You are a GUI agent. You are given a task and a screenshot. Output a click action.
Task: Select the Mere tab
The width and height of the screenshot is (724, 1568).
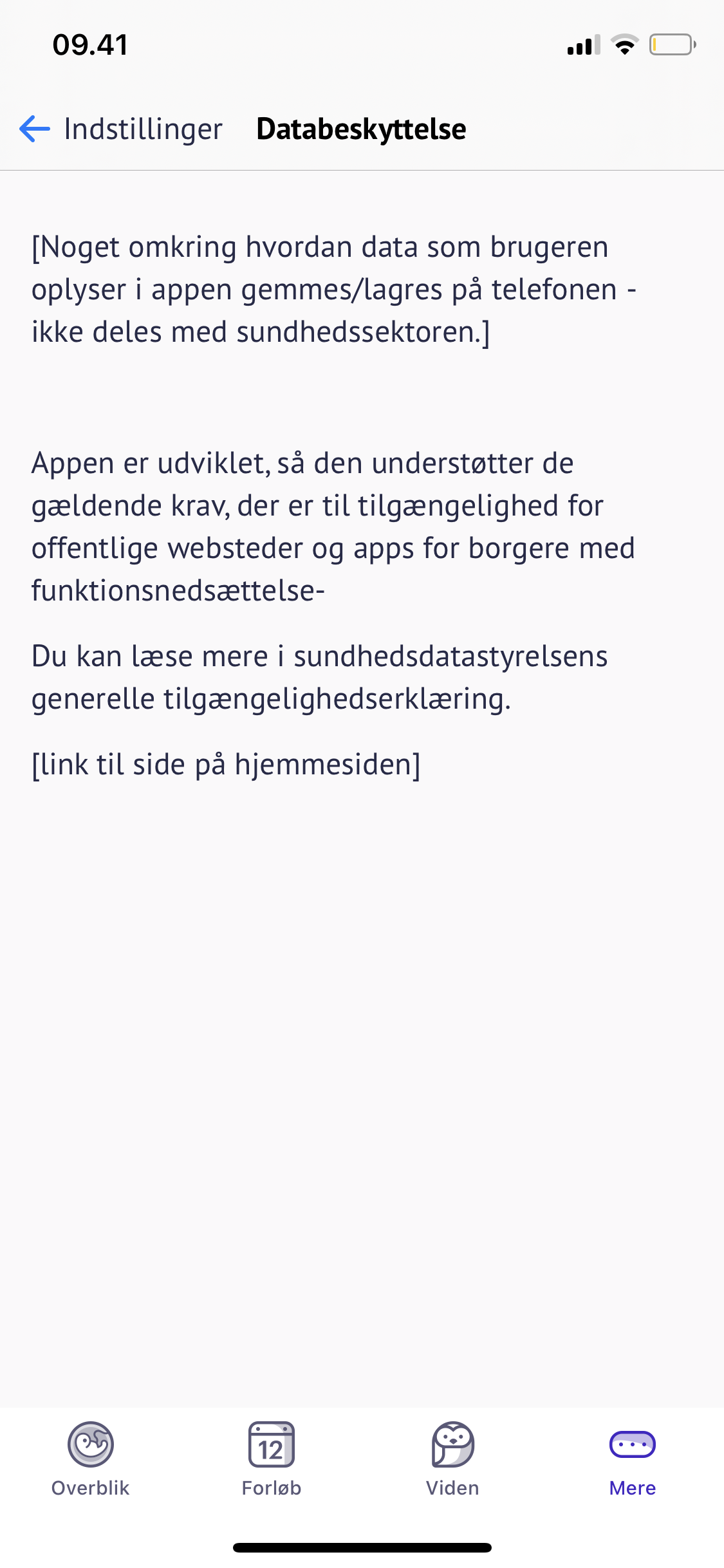632,1459
